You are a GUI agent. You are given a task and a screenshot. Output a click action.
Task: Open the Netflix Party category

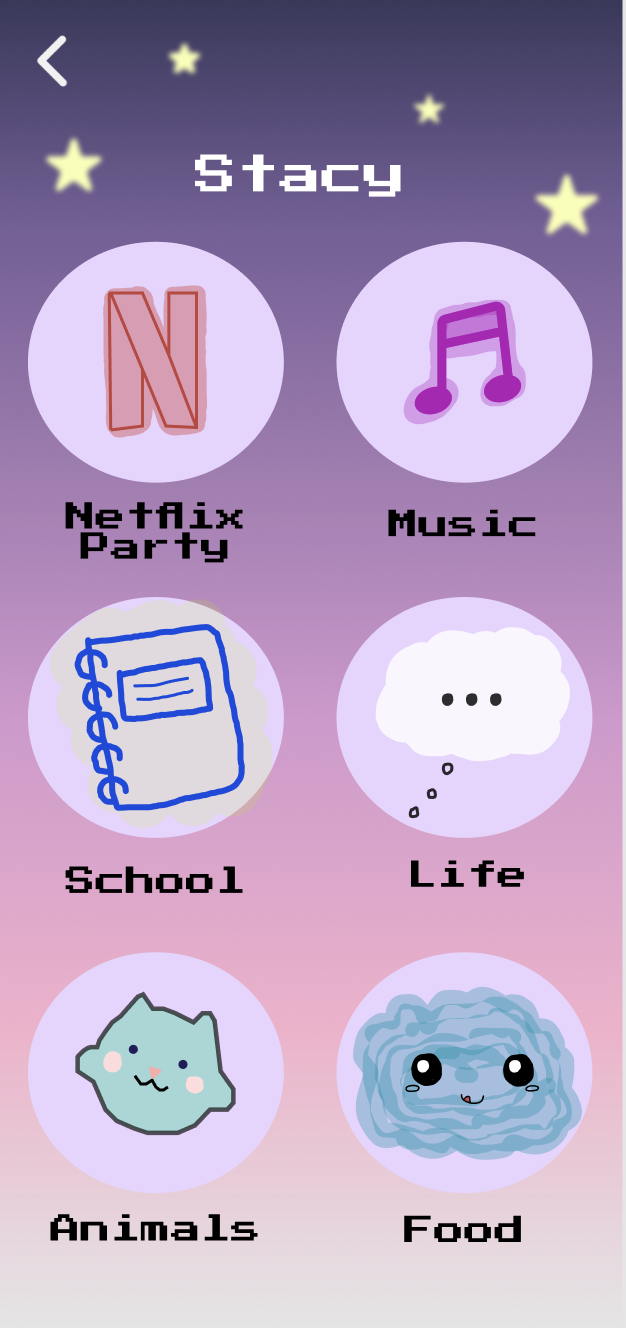click(156, 362)
